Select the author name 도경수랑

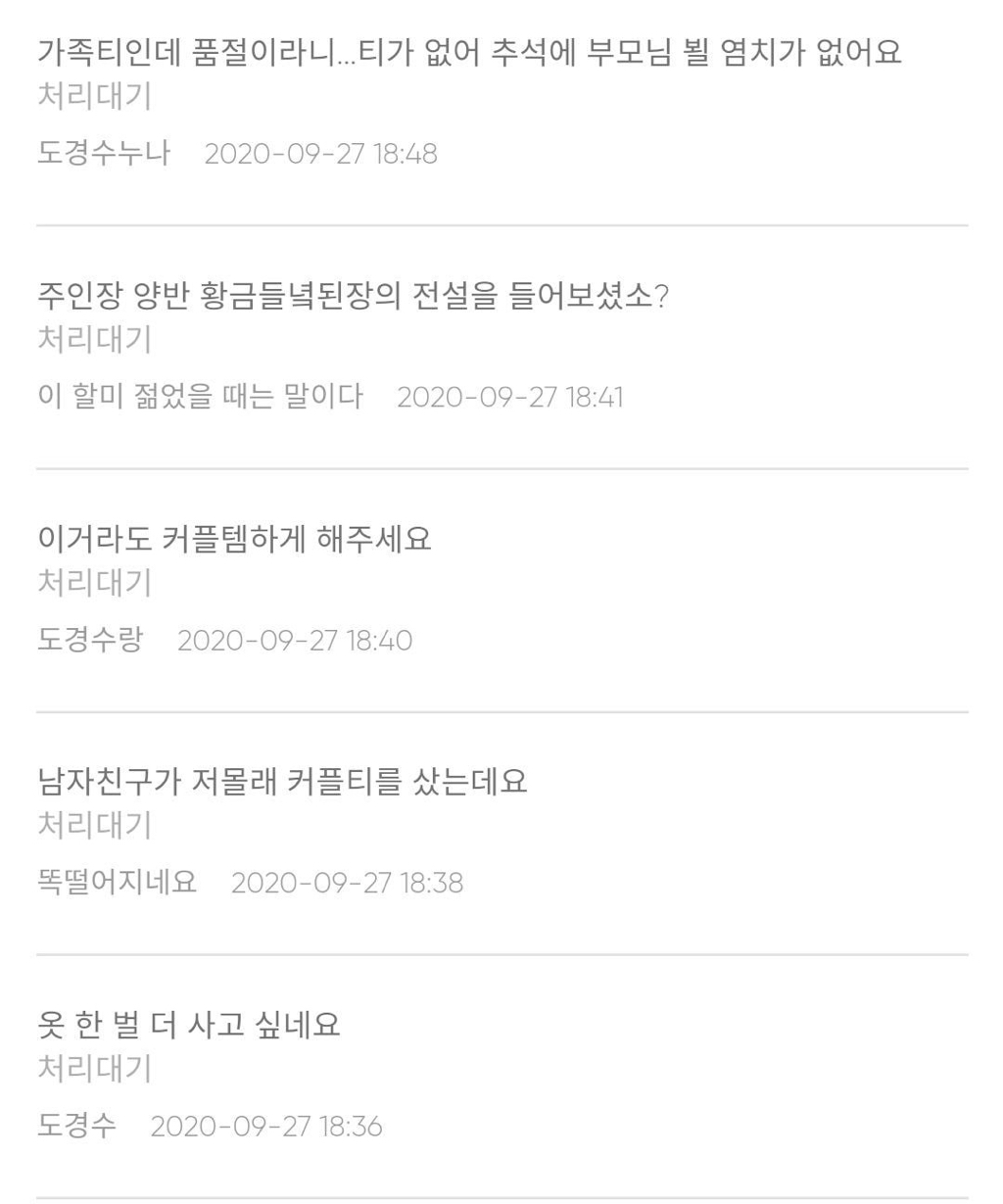90,640
